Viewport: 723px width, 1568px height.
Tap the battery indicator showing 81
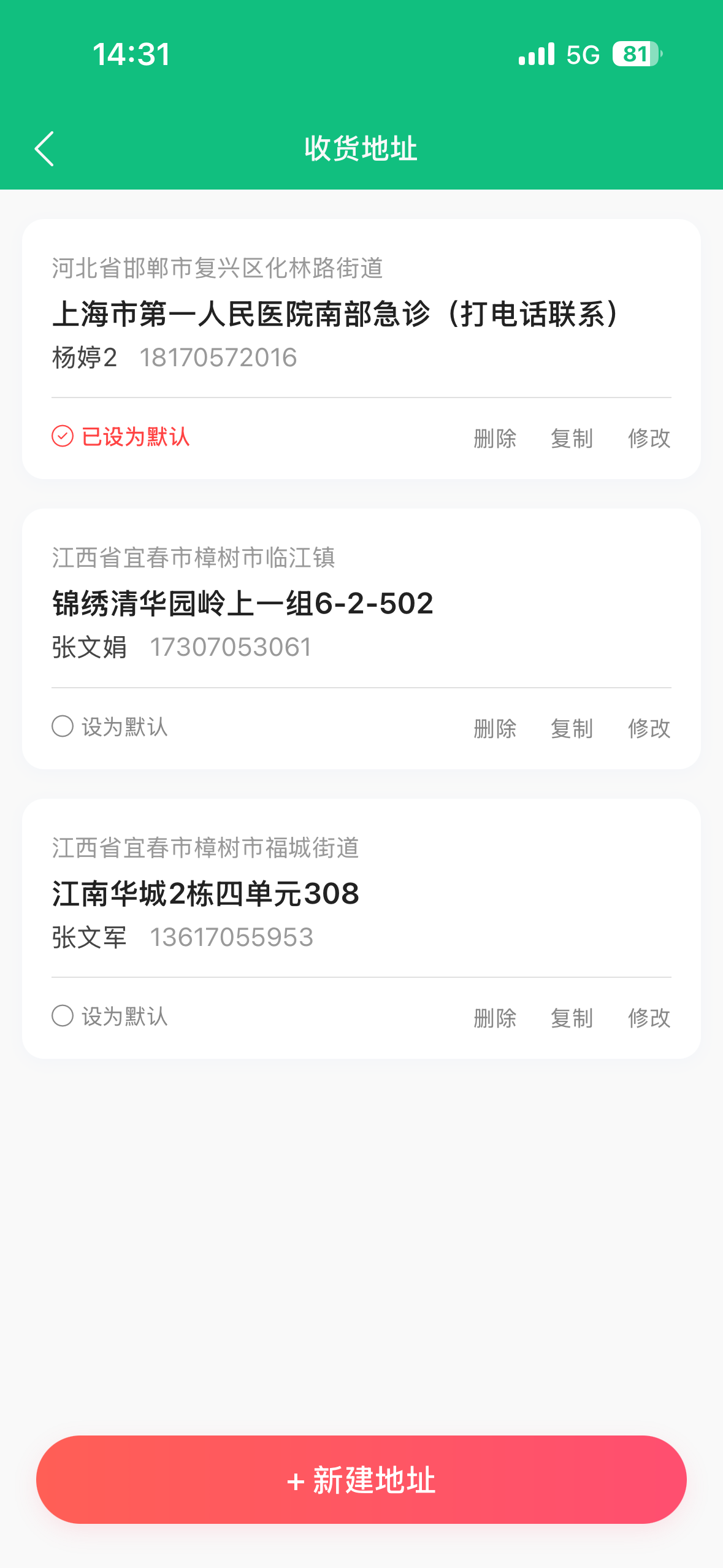637,55
